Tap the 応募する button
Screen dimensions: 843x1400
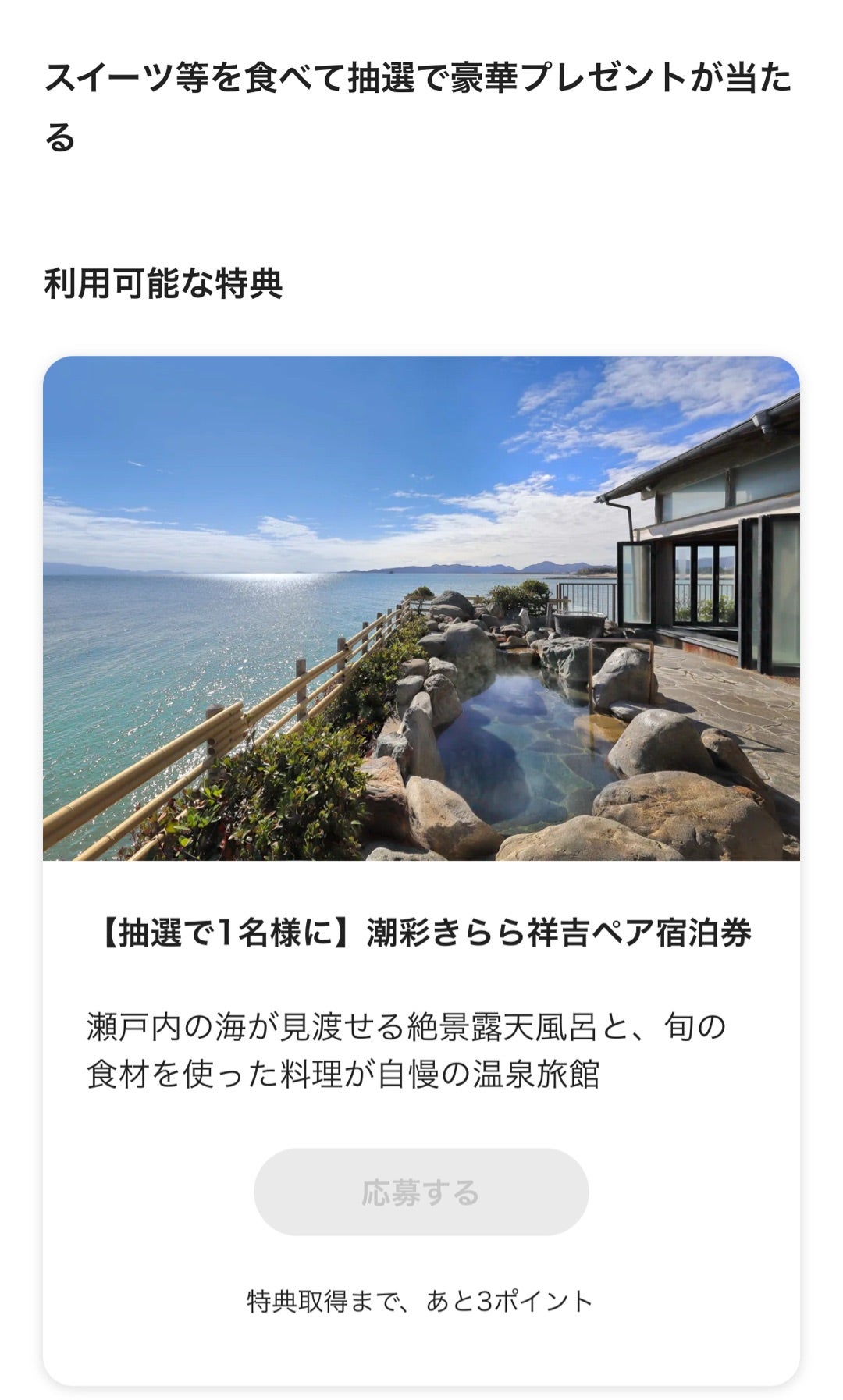coord(421,1192)
